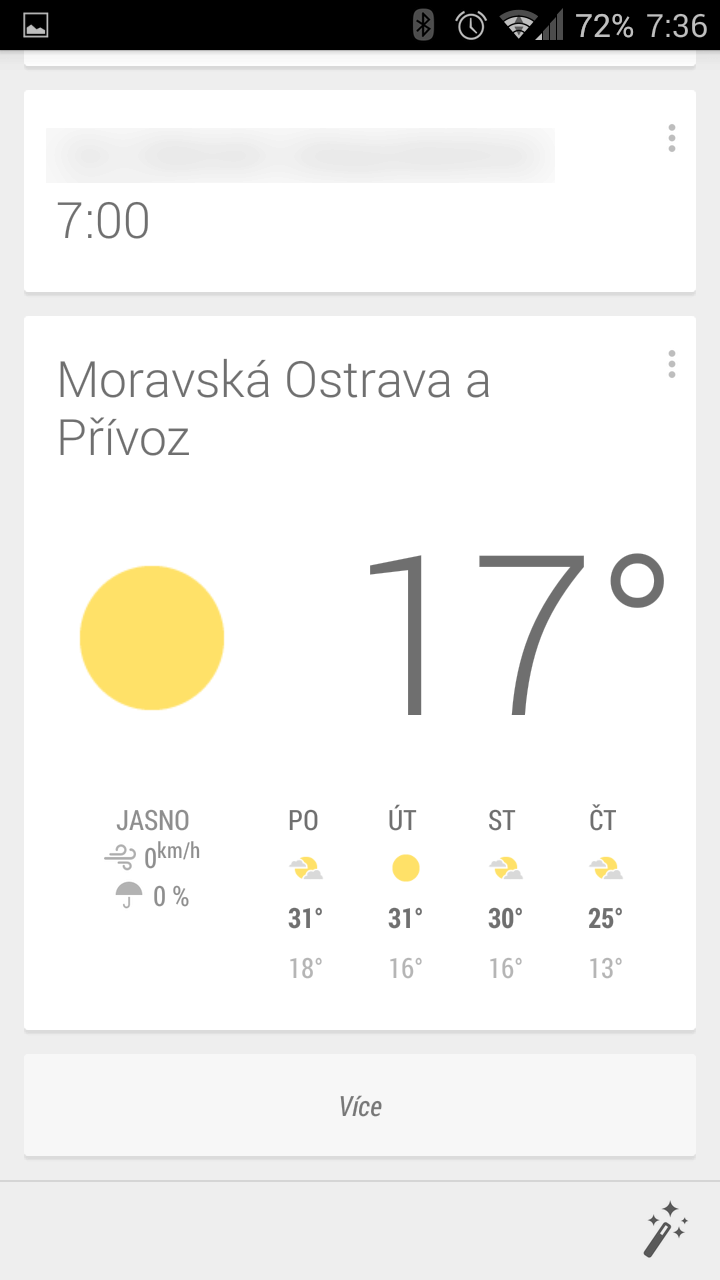
Task: Open the 7:00 card
Action: tap(360, 191)
